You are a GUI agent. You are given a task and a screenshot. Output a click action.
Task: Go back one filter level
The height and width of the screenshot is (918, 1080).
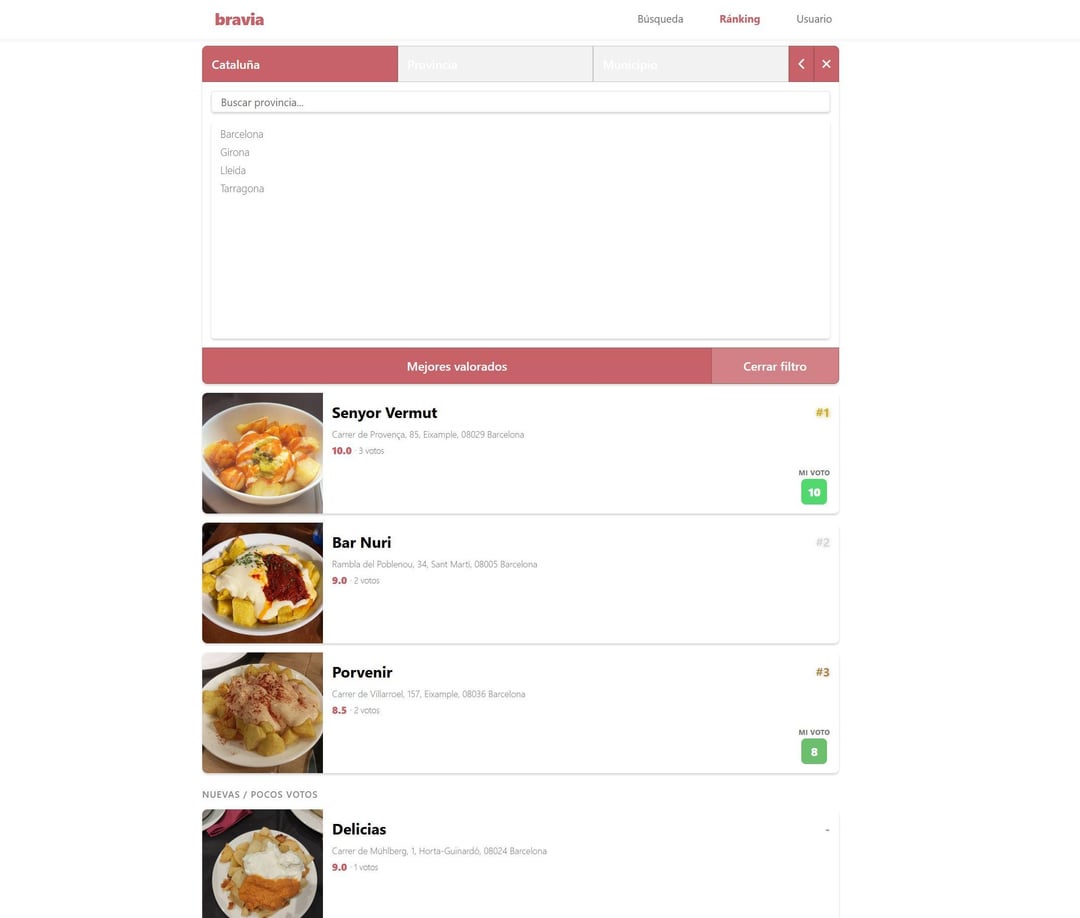[x=801, y=64]
